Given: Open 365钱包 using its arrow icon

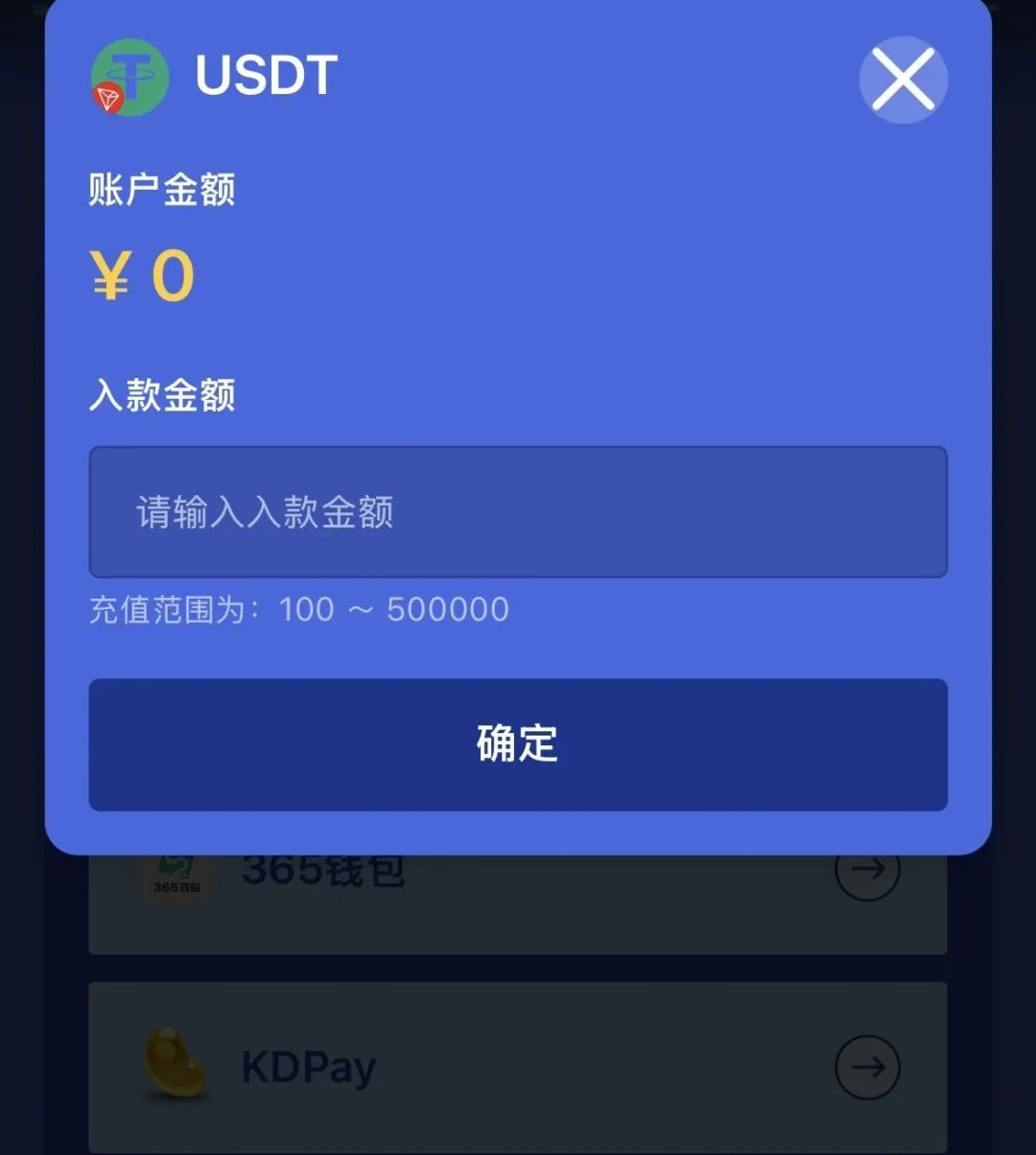Looking at the screenshot, I should coord(868,870).
